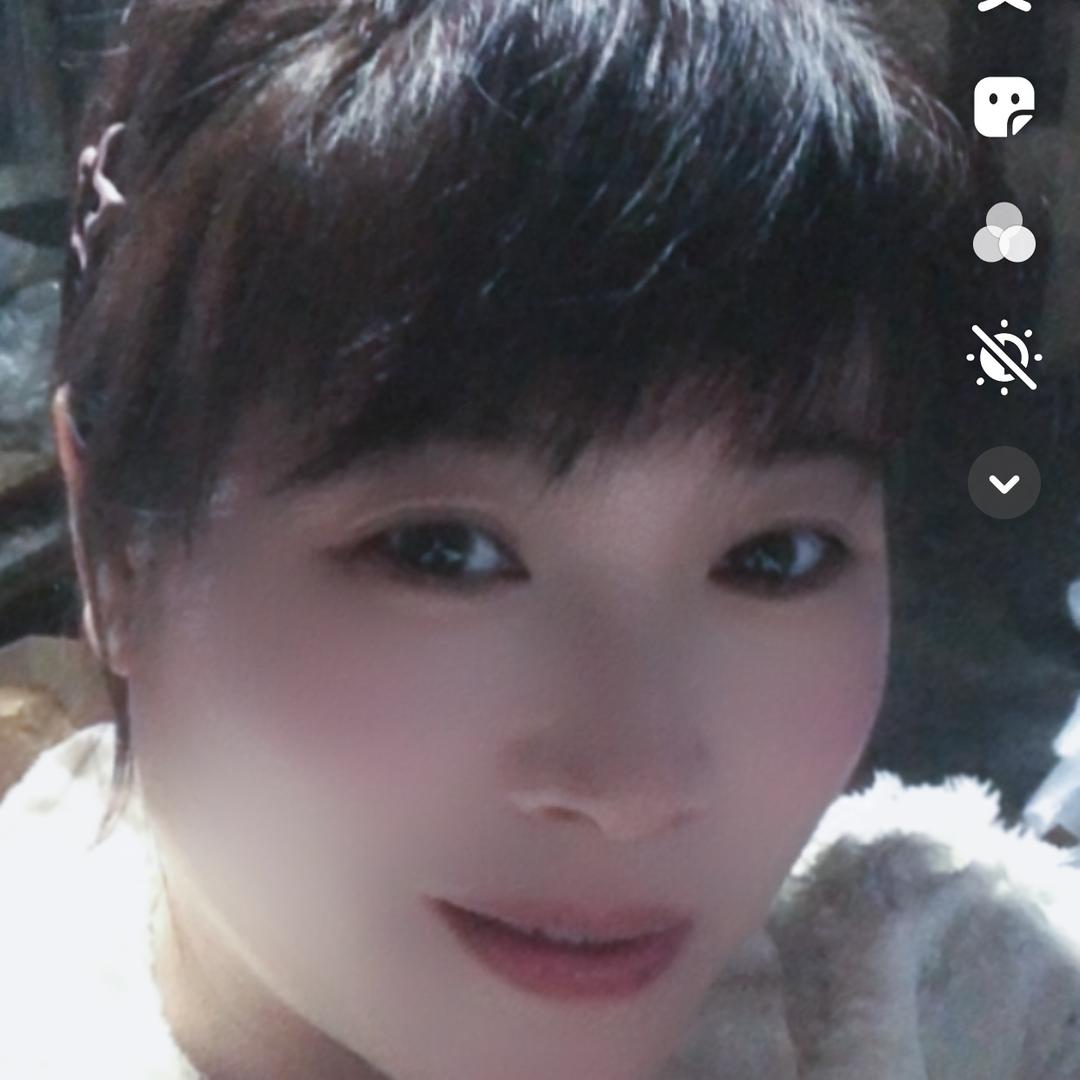Screen dimensions: 1080x1080
Task: Open the stickers panel
Action: coord(1004,107)
